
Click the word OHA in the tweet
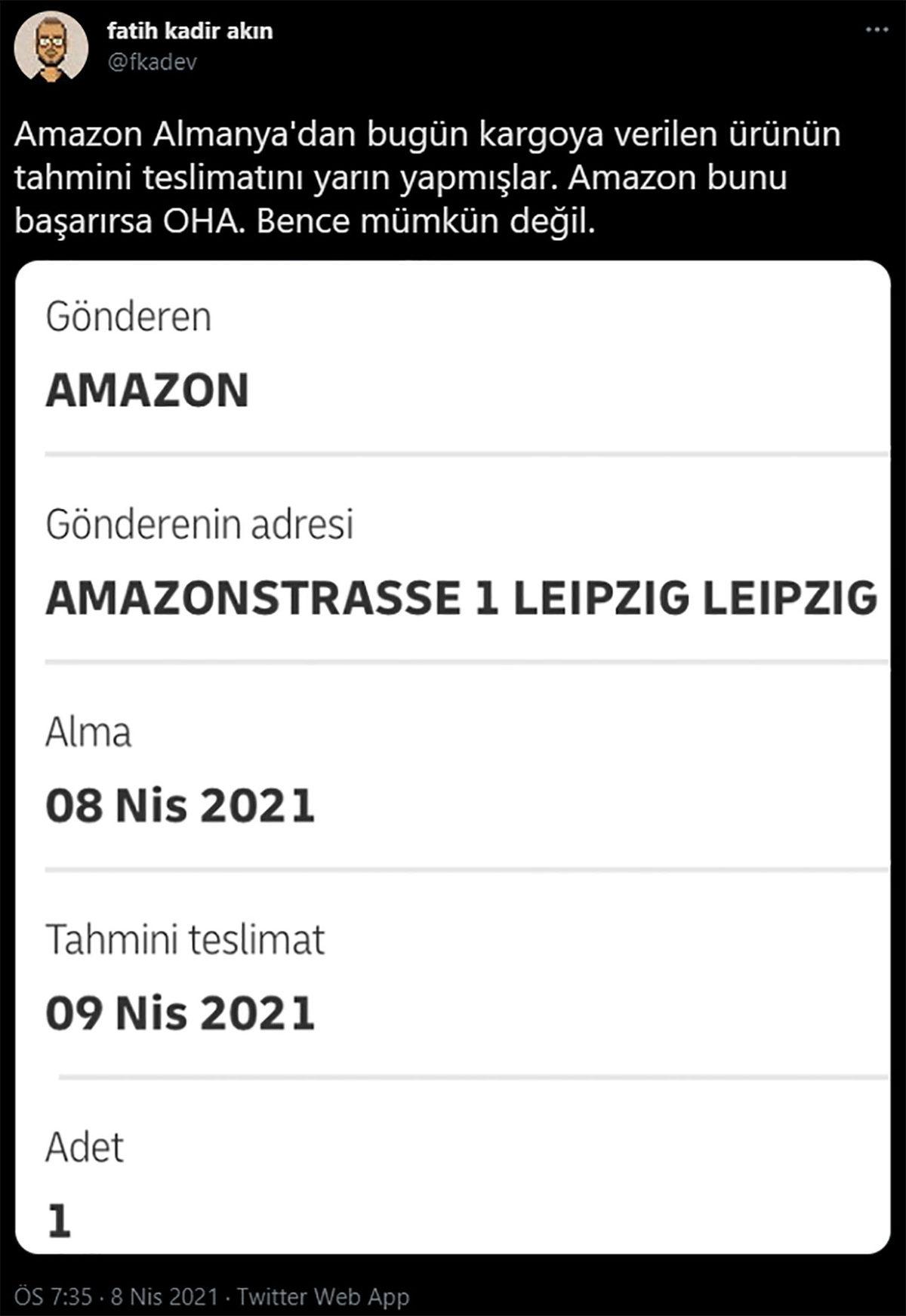tap(201, 221)
